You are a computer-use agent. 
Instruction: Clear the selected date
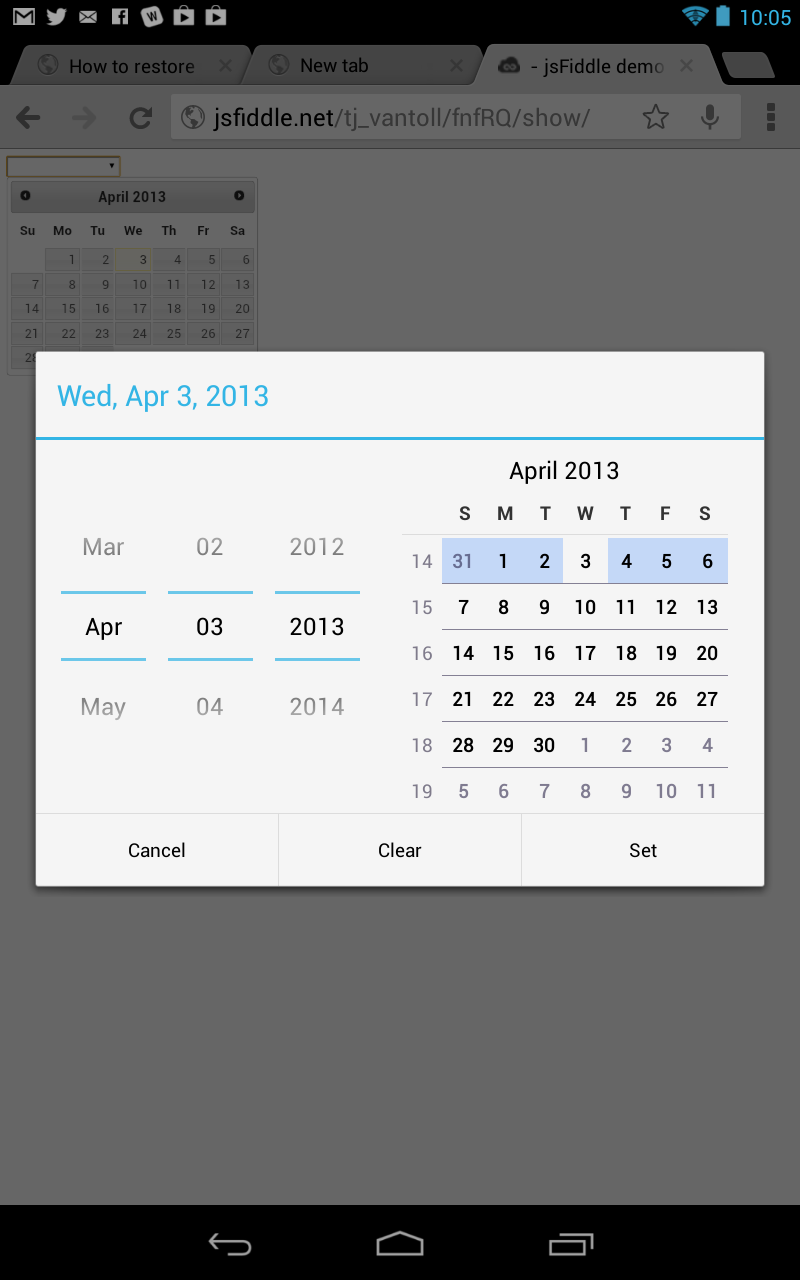click(400, 850)
